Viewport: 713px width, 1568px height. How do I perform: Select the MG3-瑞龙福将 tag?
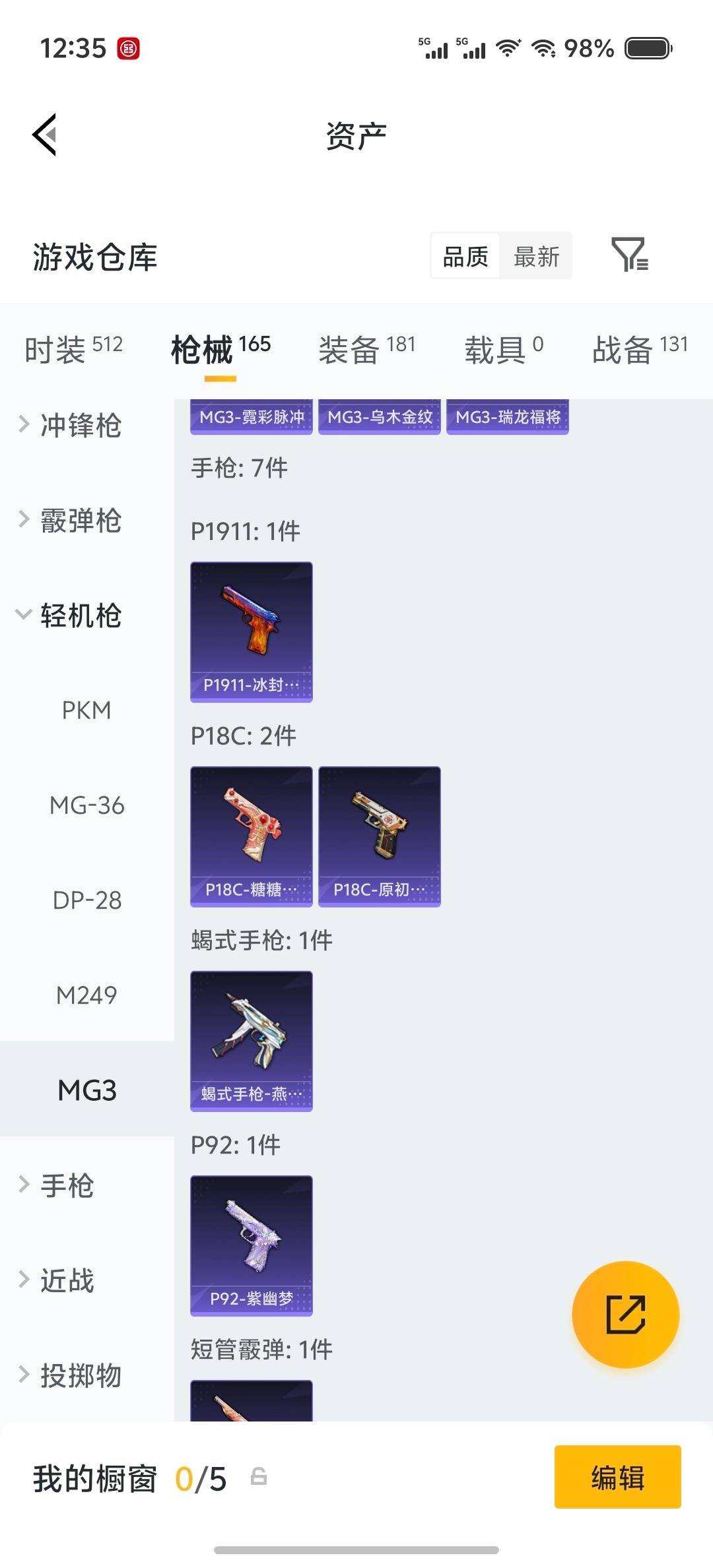(507, 416)
